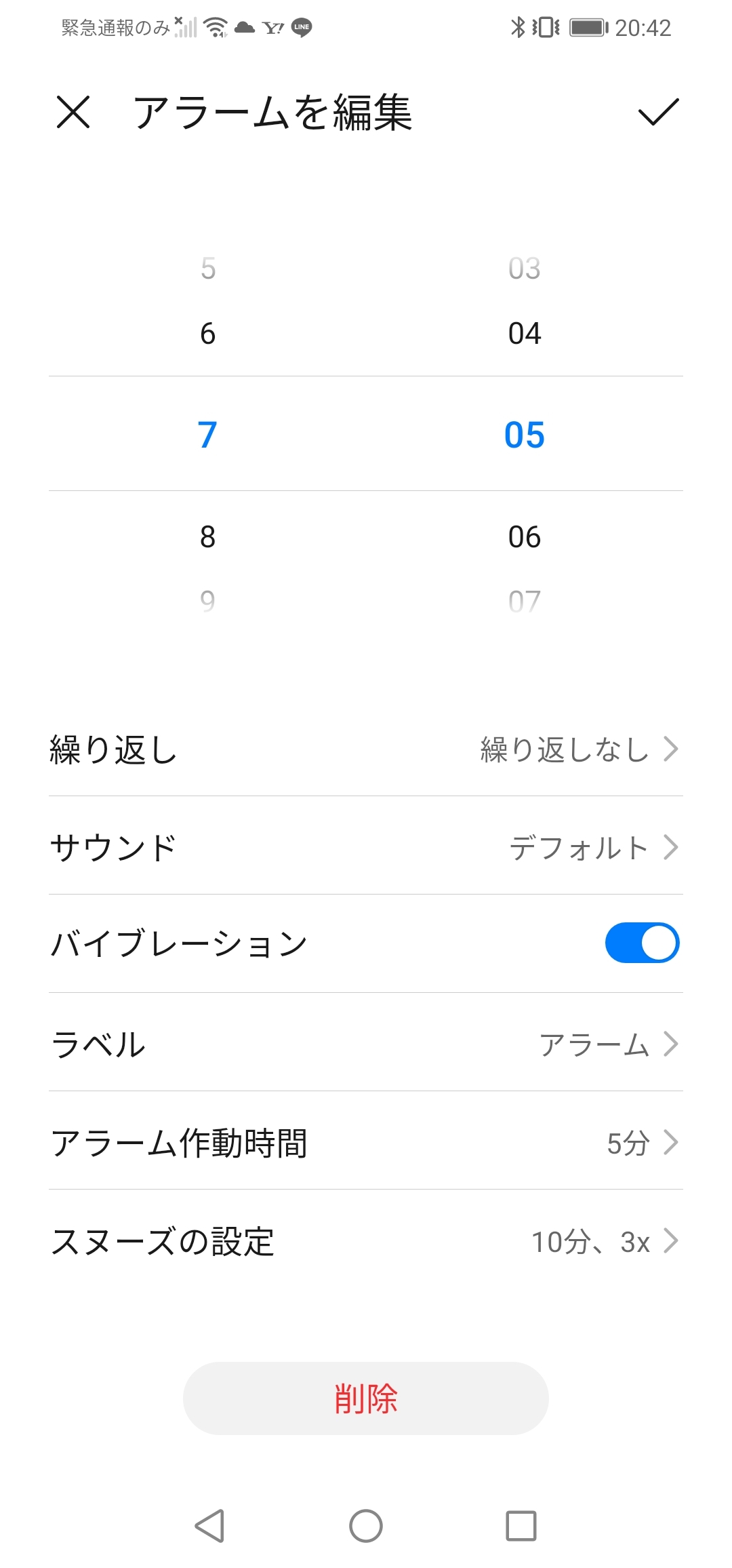Confirm alarm changes with the checkmark
Image resolution: width=732 pixels, height=1568 pixels.
point(658,112)
